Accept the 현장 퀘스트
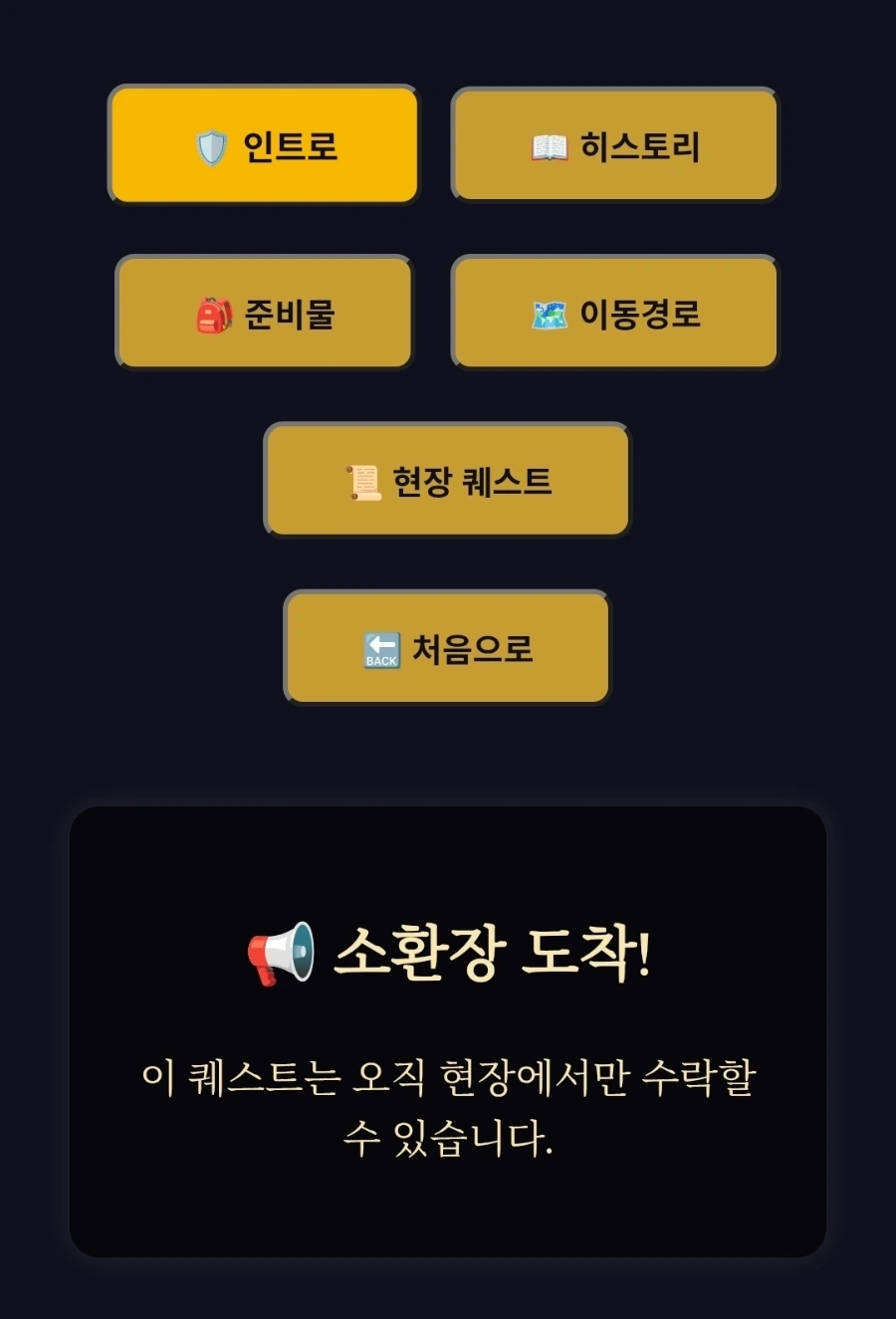 pyautogui.click(x=445, y=482)
